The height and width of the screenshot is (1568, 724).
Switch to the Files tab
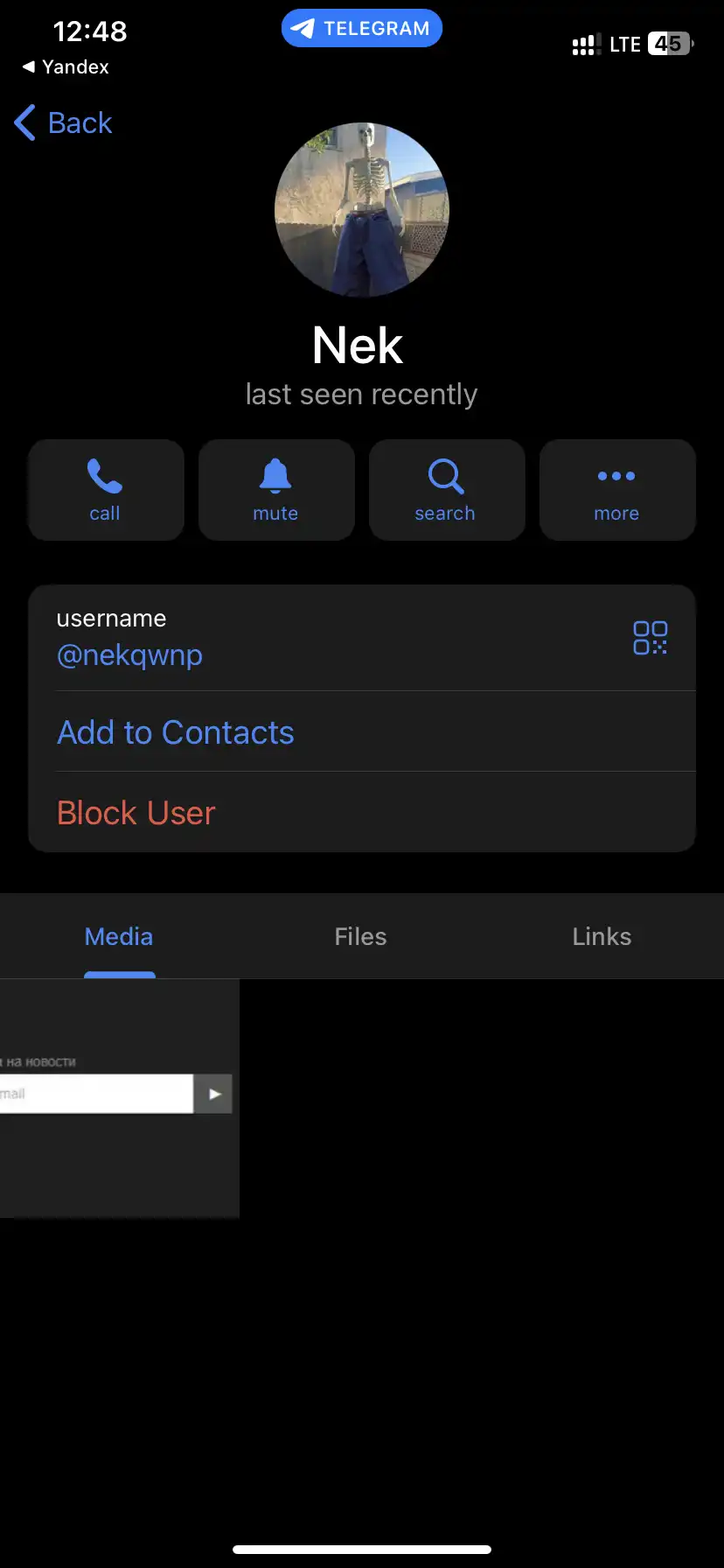point(360,936)
